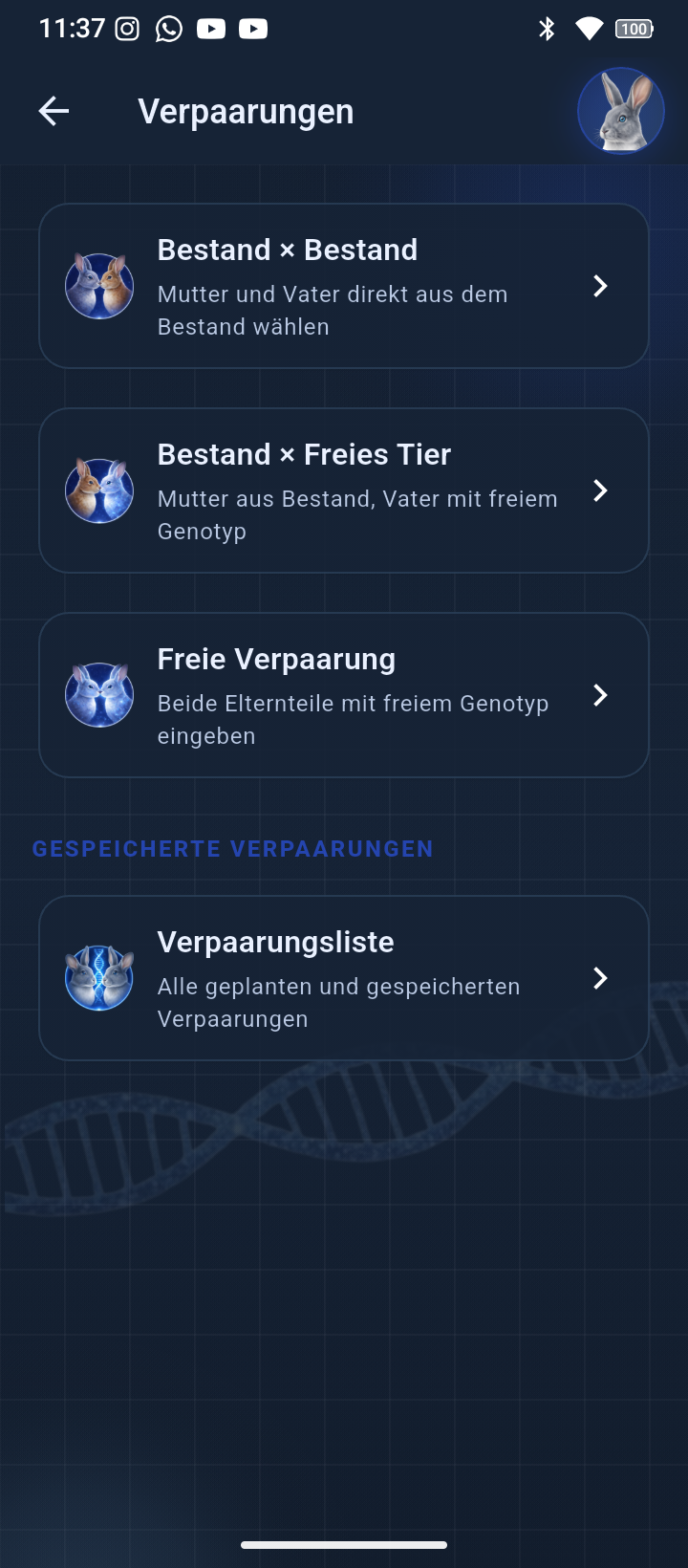Viewport: 688px width, 1568px height.
Task: Select the Bestand × Freies Tier rabbit icon
Action: click(98, 490)
